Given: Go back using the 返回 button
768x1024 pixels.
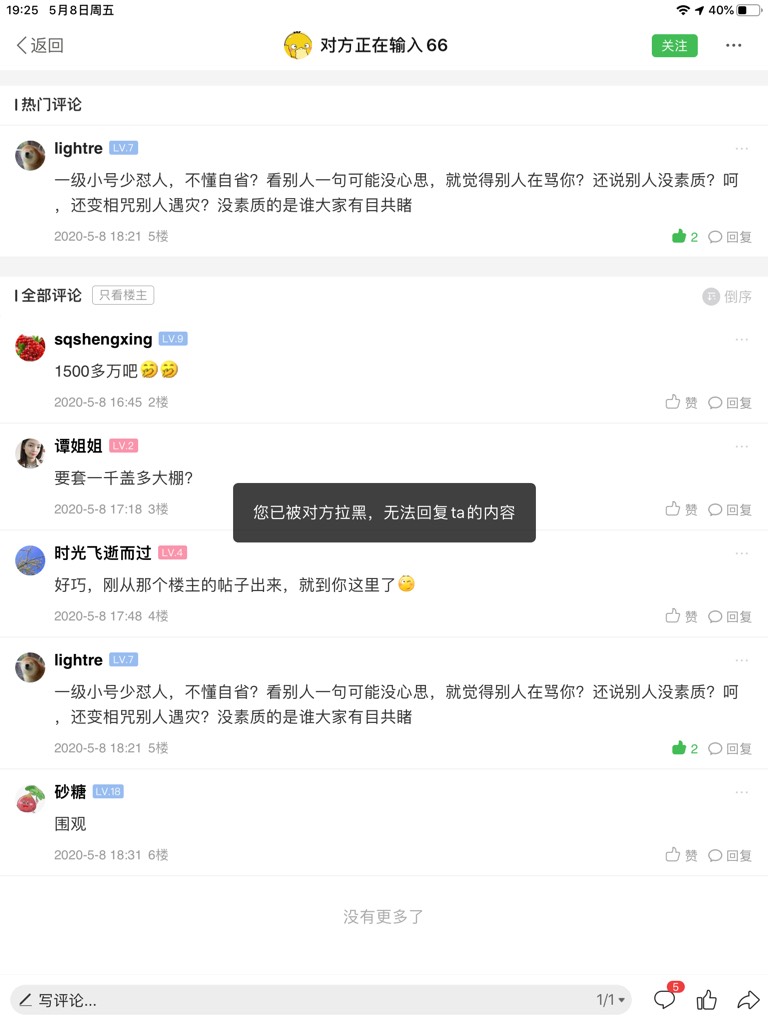Looking at the screenshot, I should tap(40, 45).
